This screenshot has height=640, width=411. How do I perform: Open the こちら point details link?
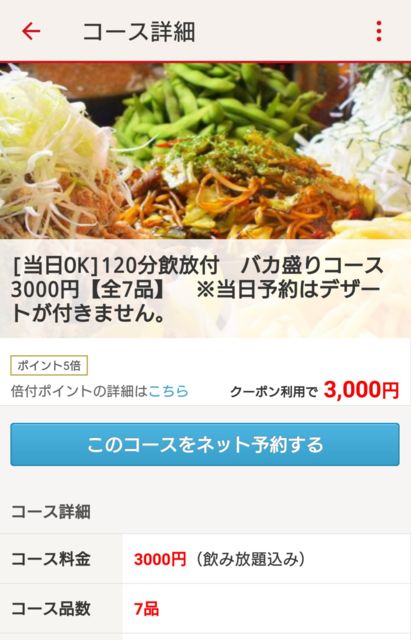[168, 391]
